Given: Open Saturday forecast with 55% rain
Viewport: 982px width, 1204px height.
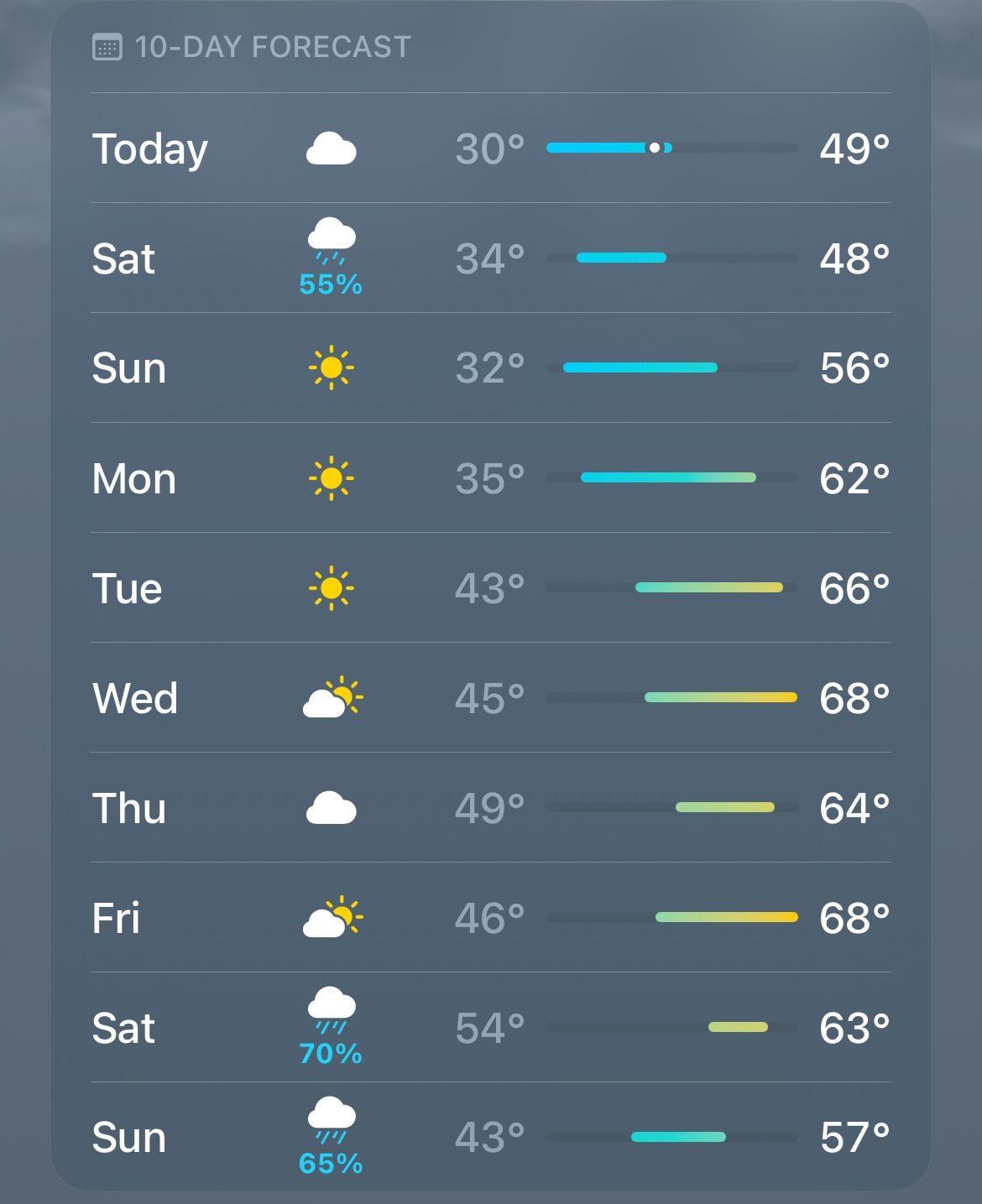Looking at the screenshot, I should [491, 258].
